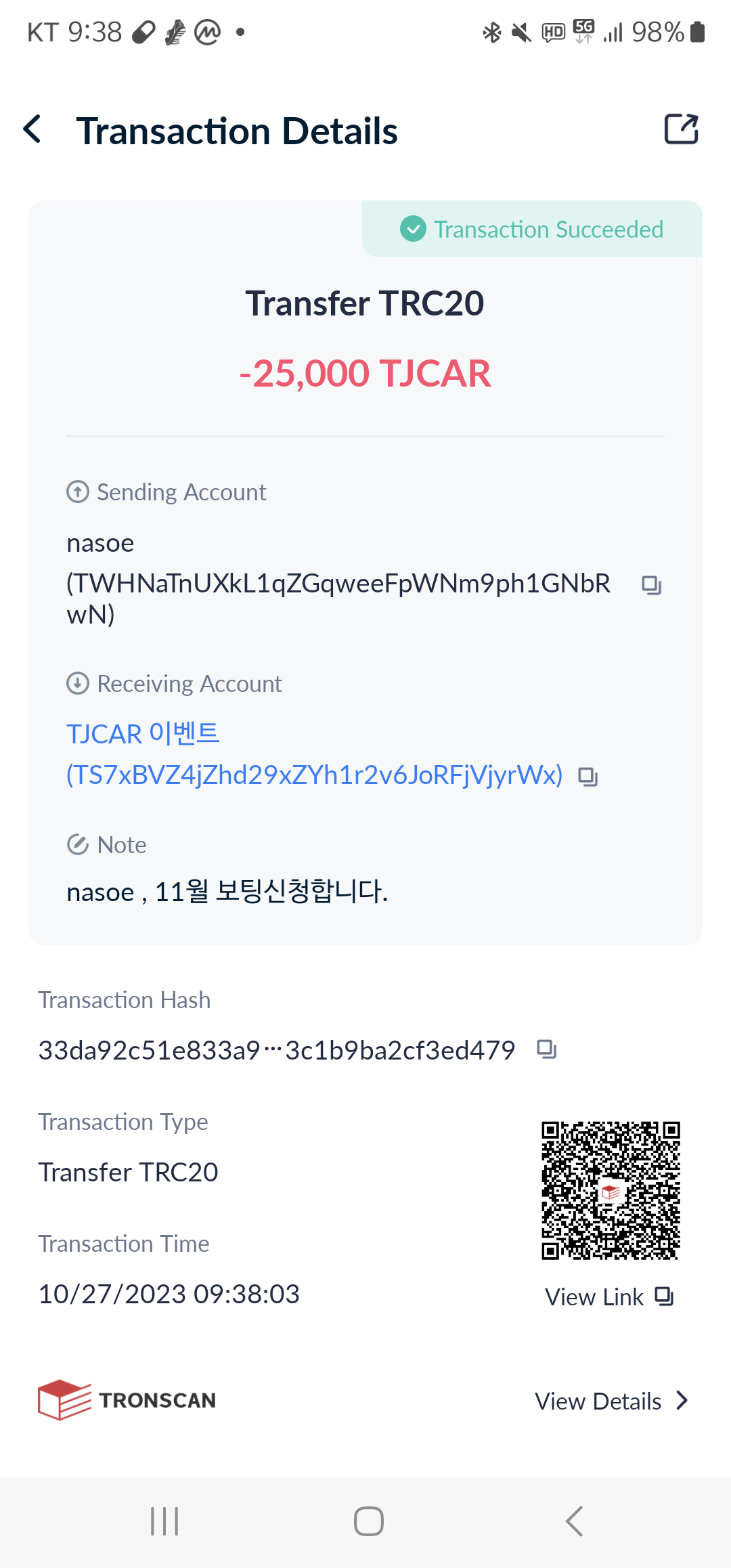This screenshot has height=1568, width=731.
Task: Open the TJCAR 이벤트 receiving account link
Action: pyautogui.click(x=315, y=754)
